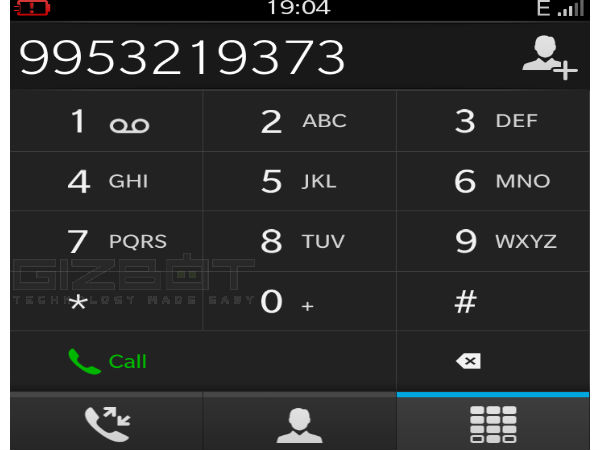Delete the last digit with backspace
Viewport: 600px width, 450px height.
click(493, 361)
